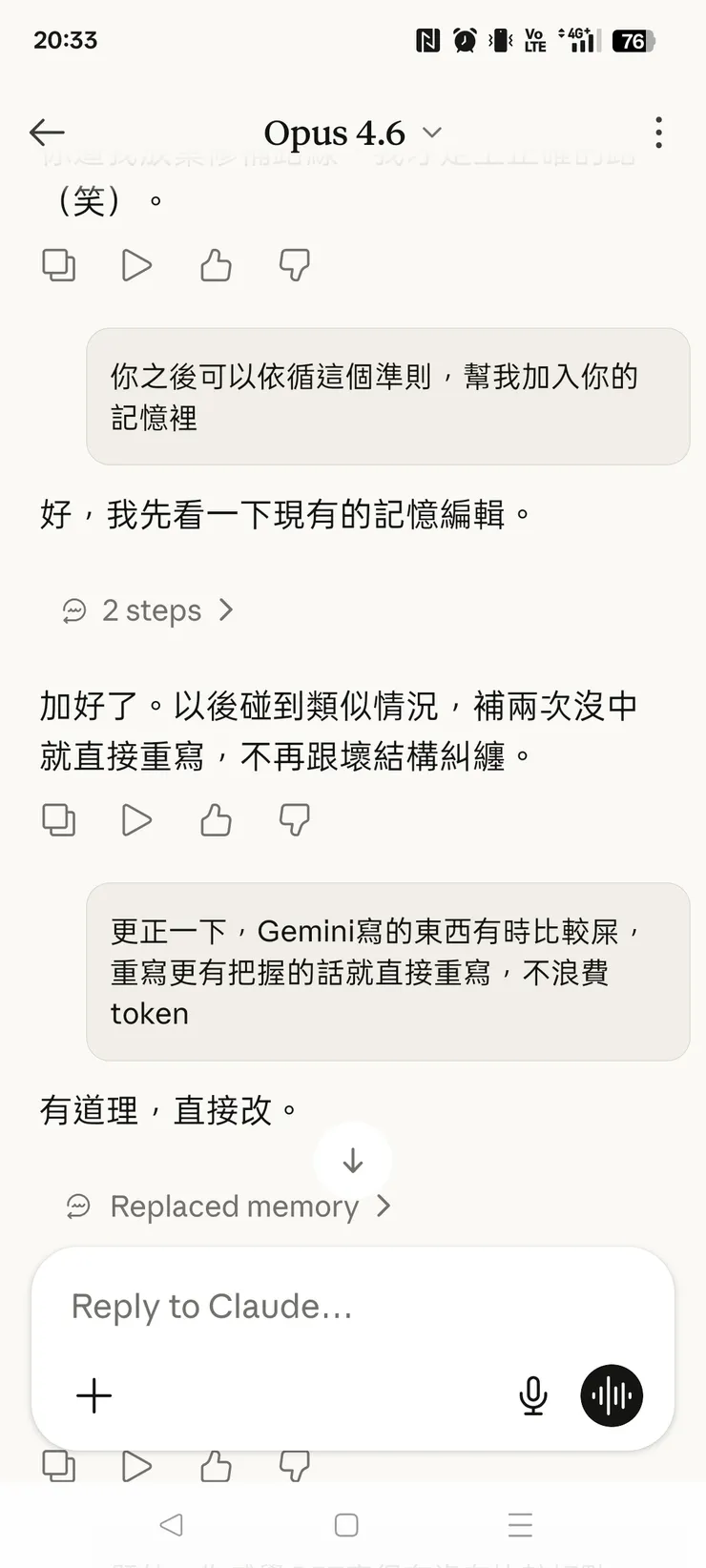Image resolution: width=706 pixels, height=1568 pixels.
Task: Like the response ending with (笑)
Action: coord(215,265)
